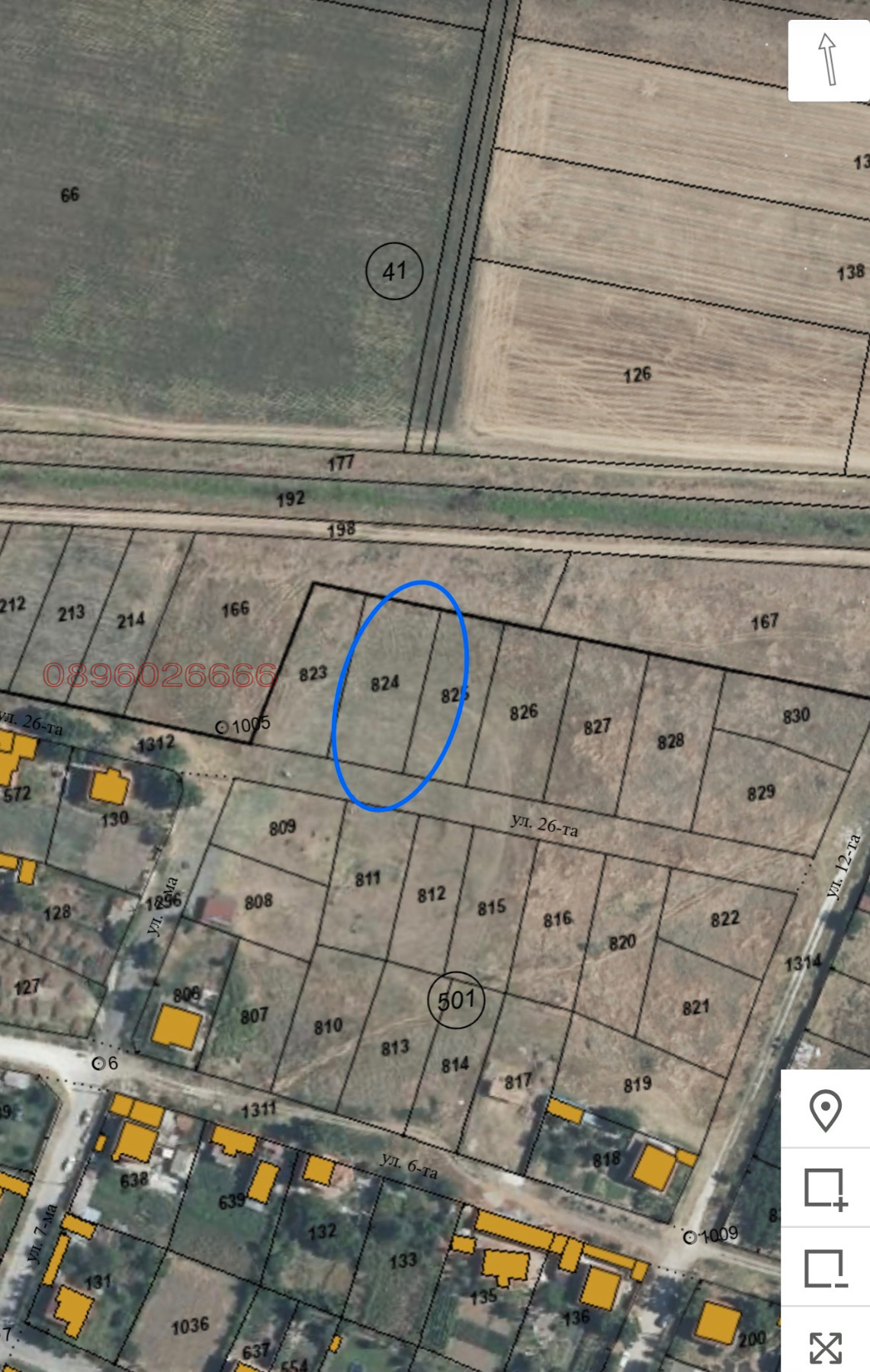The width and height of the screenshot is (870, 1372).
Task: Select the large field parcel 126
Action: 638,374
